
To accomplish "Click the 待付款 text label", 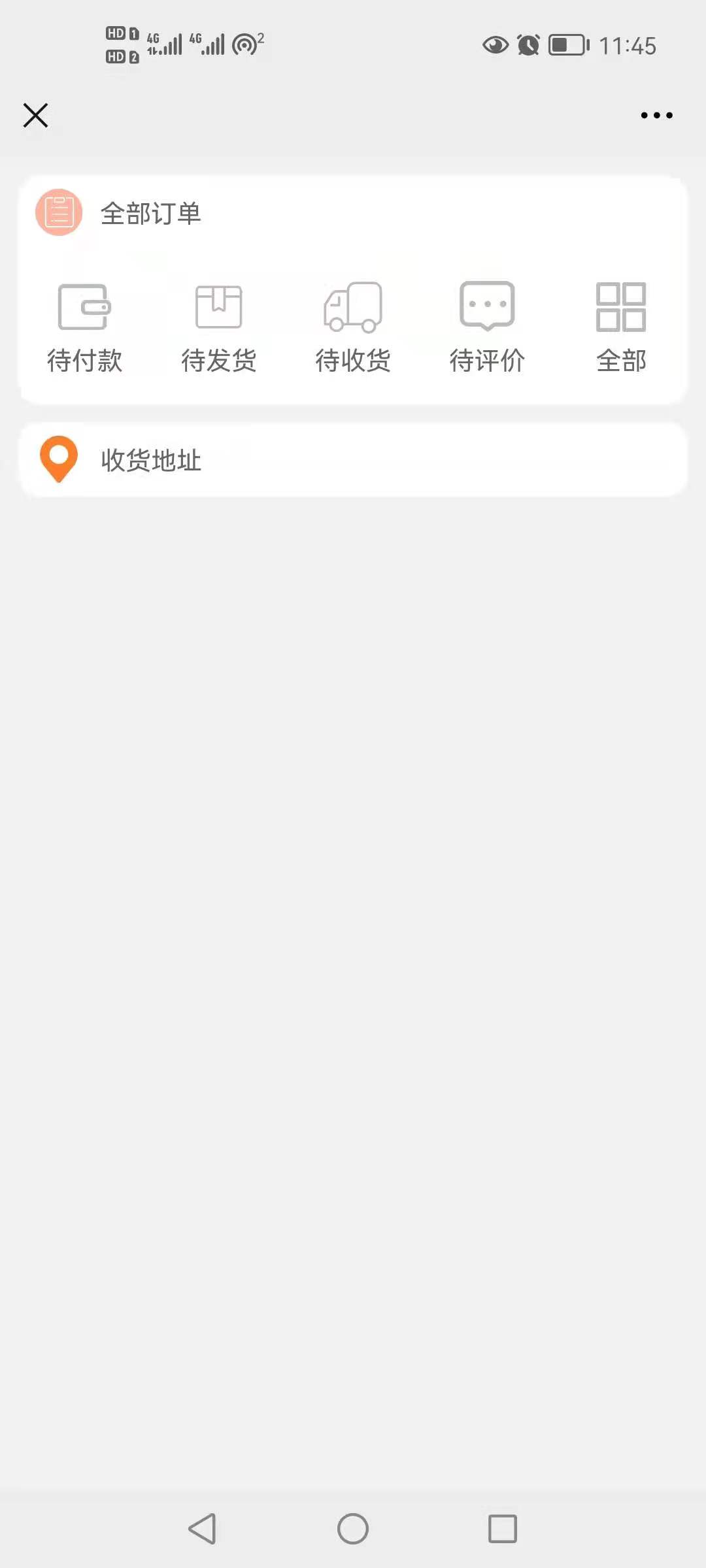I will pos(86,360).
